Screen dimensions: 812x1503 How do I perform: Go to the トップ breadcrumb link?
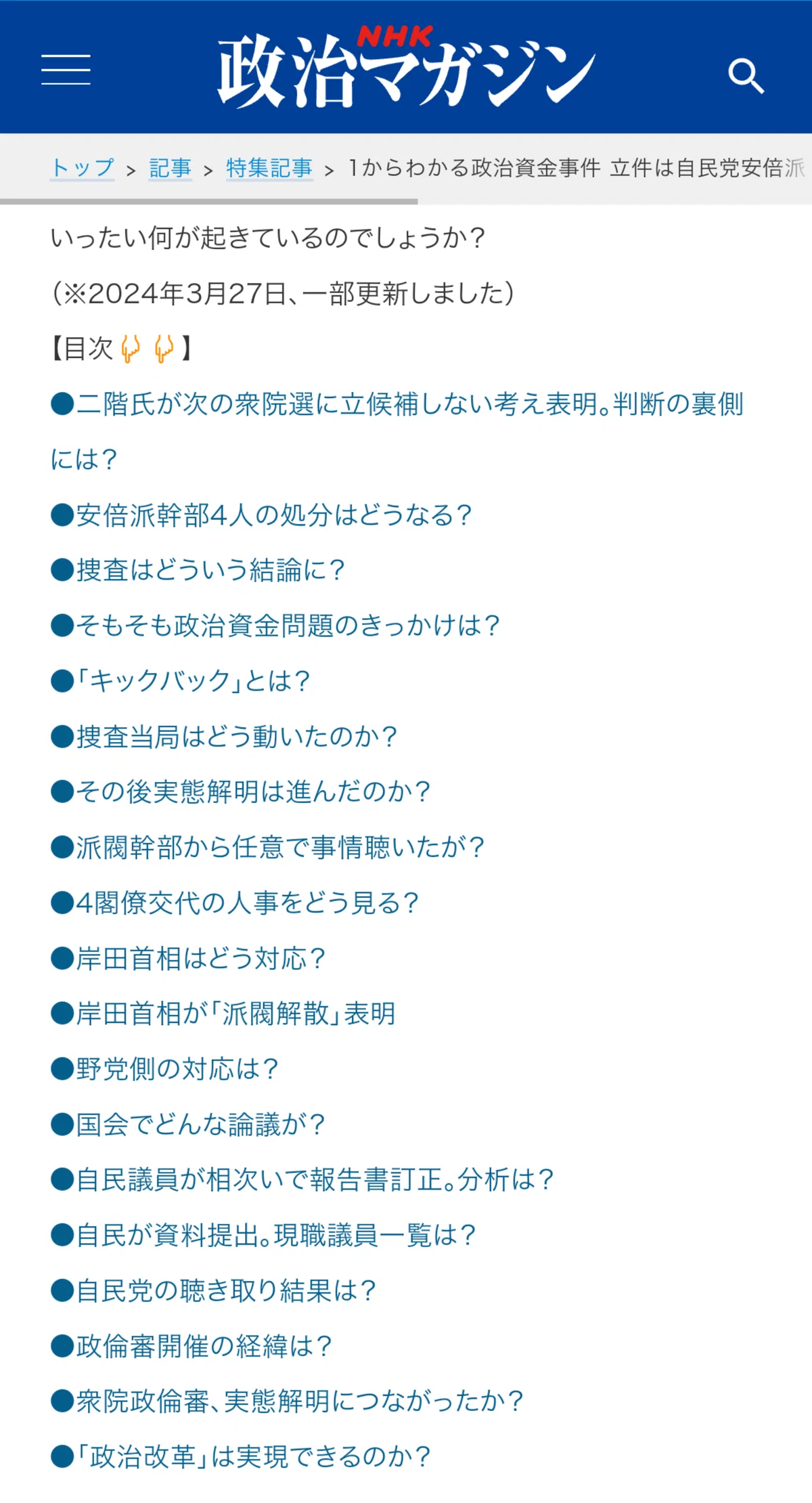pyautogui.click(x=83, y=168)
